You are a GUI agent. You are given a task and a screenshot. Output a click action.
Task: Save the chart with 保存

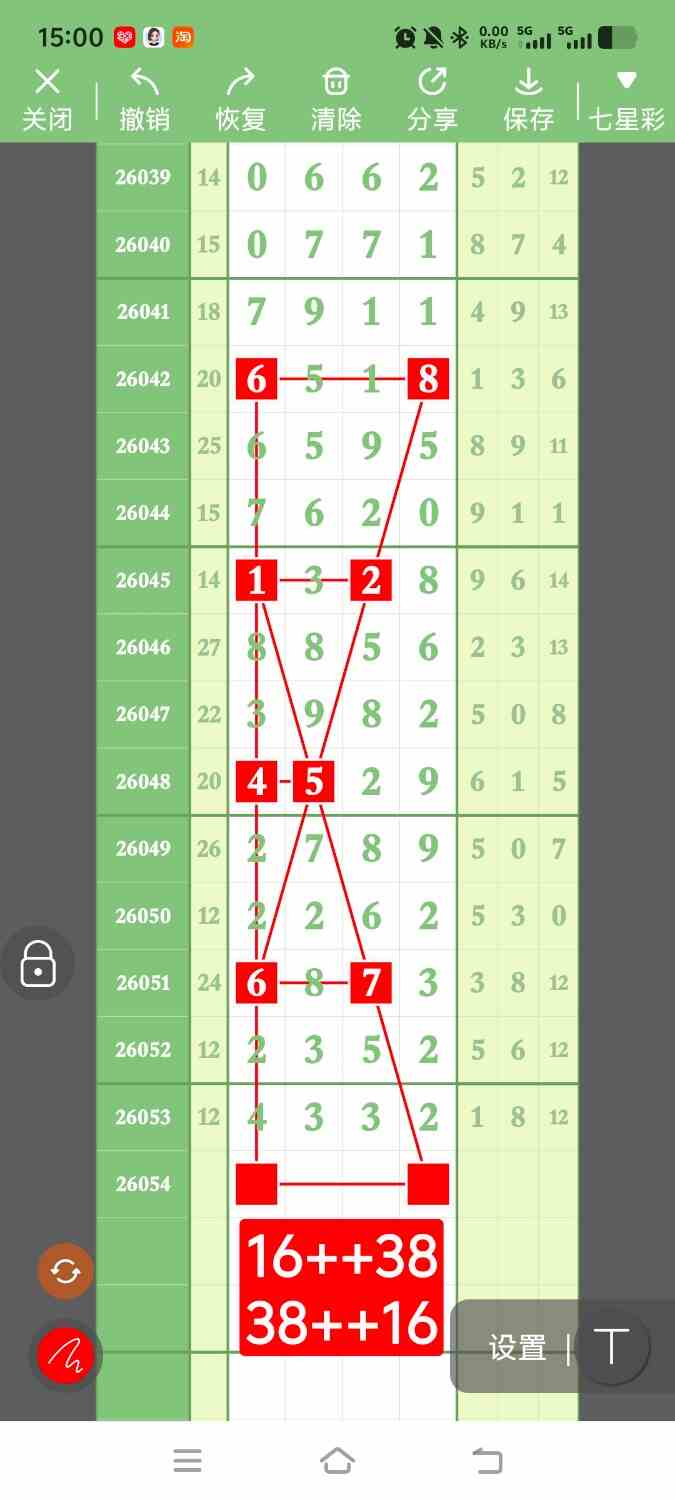pos(528,100)
